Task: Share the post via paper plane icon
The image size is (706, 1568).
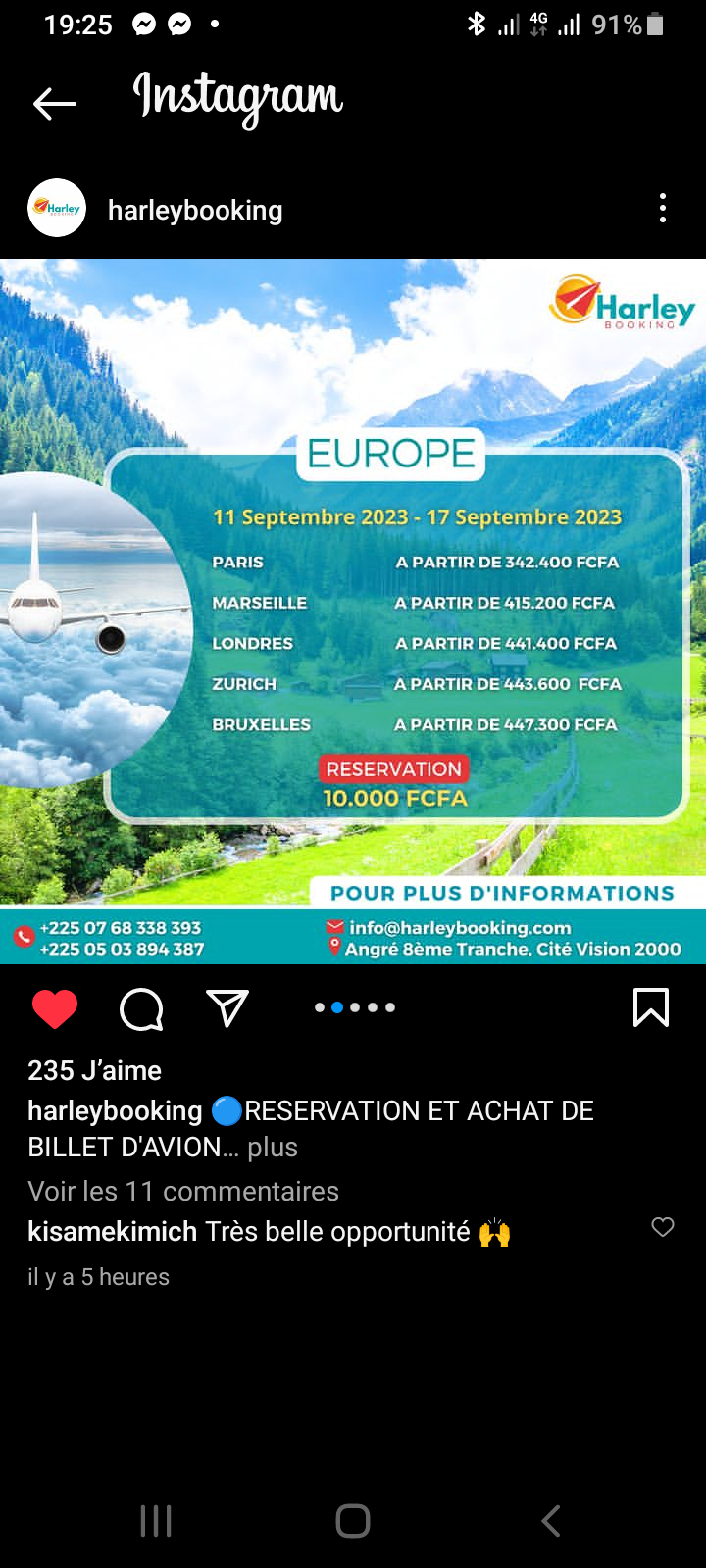Action: (227, 1007)
